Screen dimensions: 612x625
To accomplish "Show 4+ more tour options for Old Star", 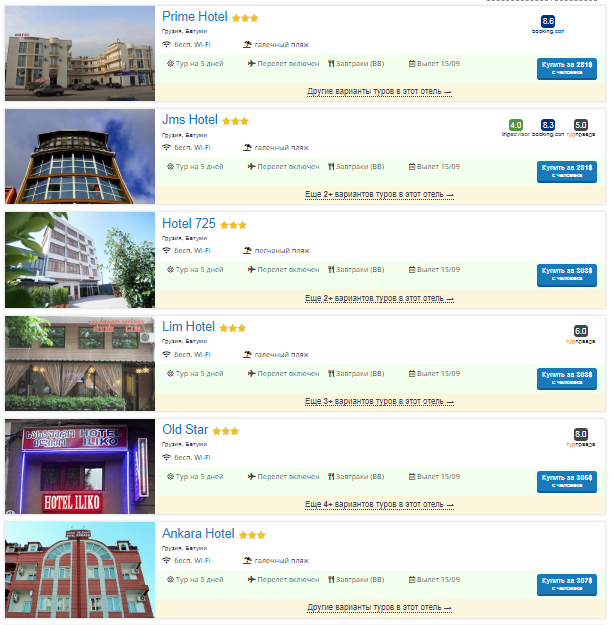I will (379, 505).
